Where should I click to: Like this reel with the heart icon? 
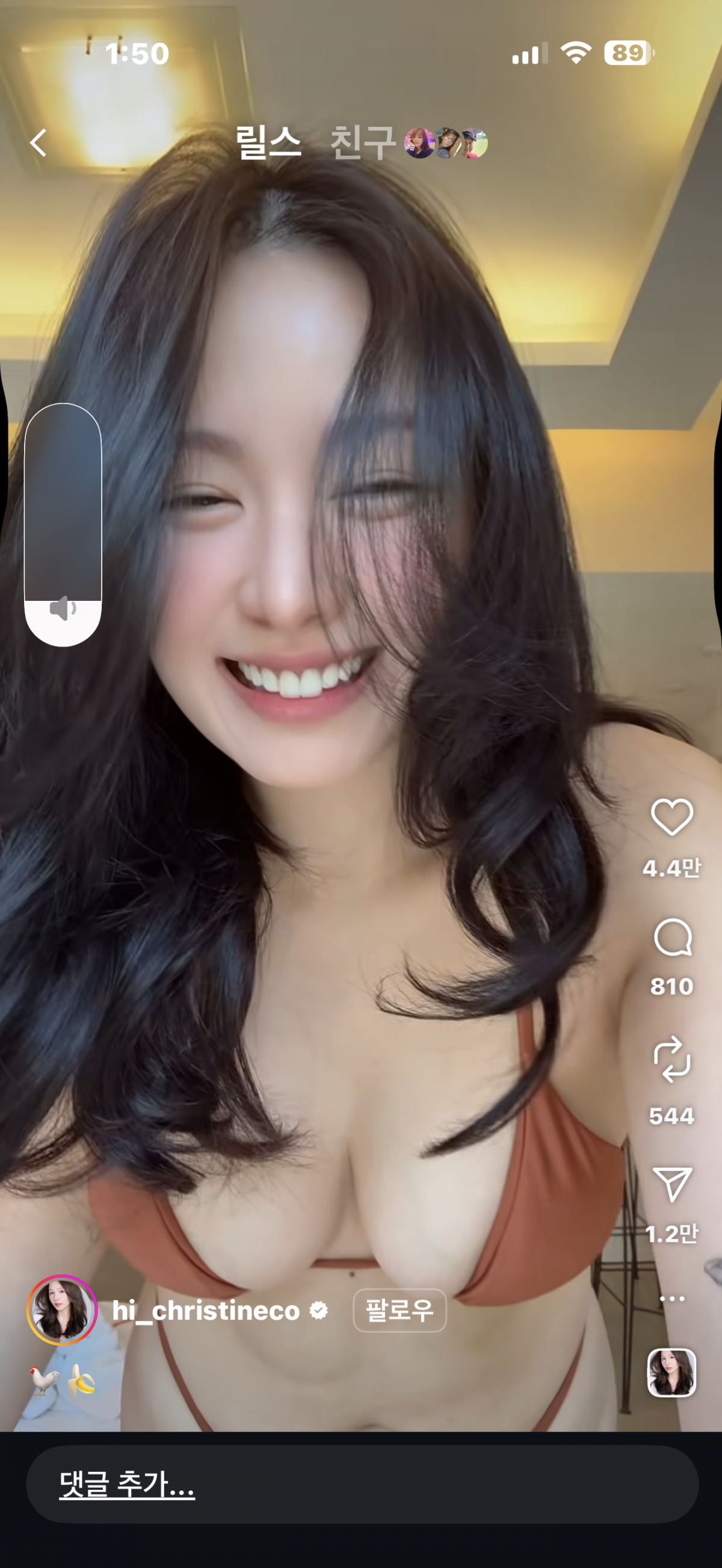(x=671, y=817)
